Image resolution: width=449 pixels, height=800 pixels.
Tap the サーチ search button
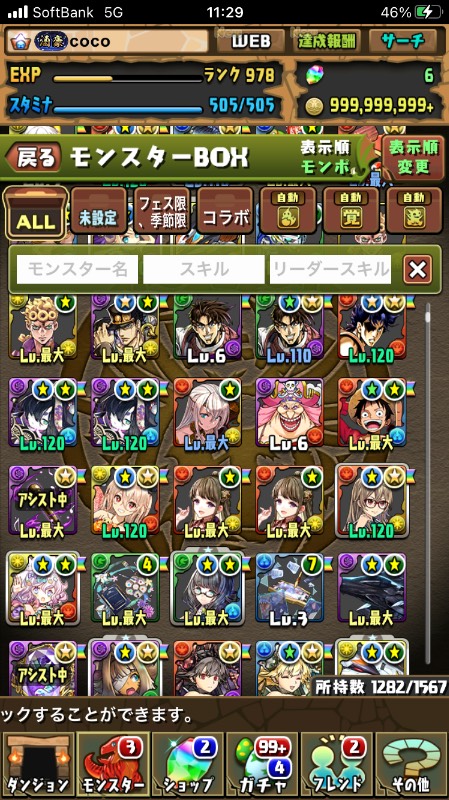(x=402, y=42)
